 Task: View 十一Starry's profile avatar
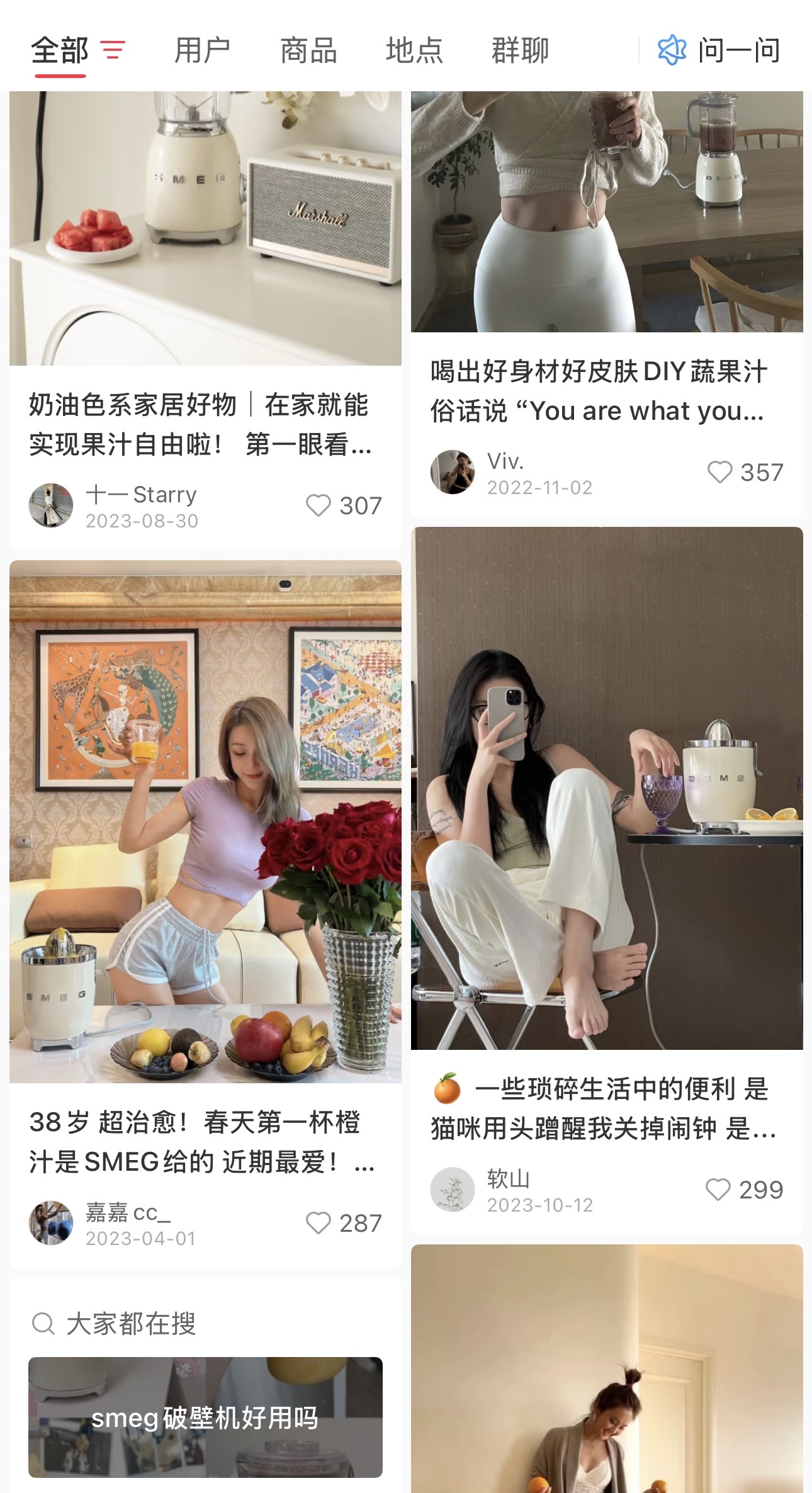tap(51, 505)
